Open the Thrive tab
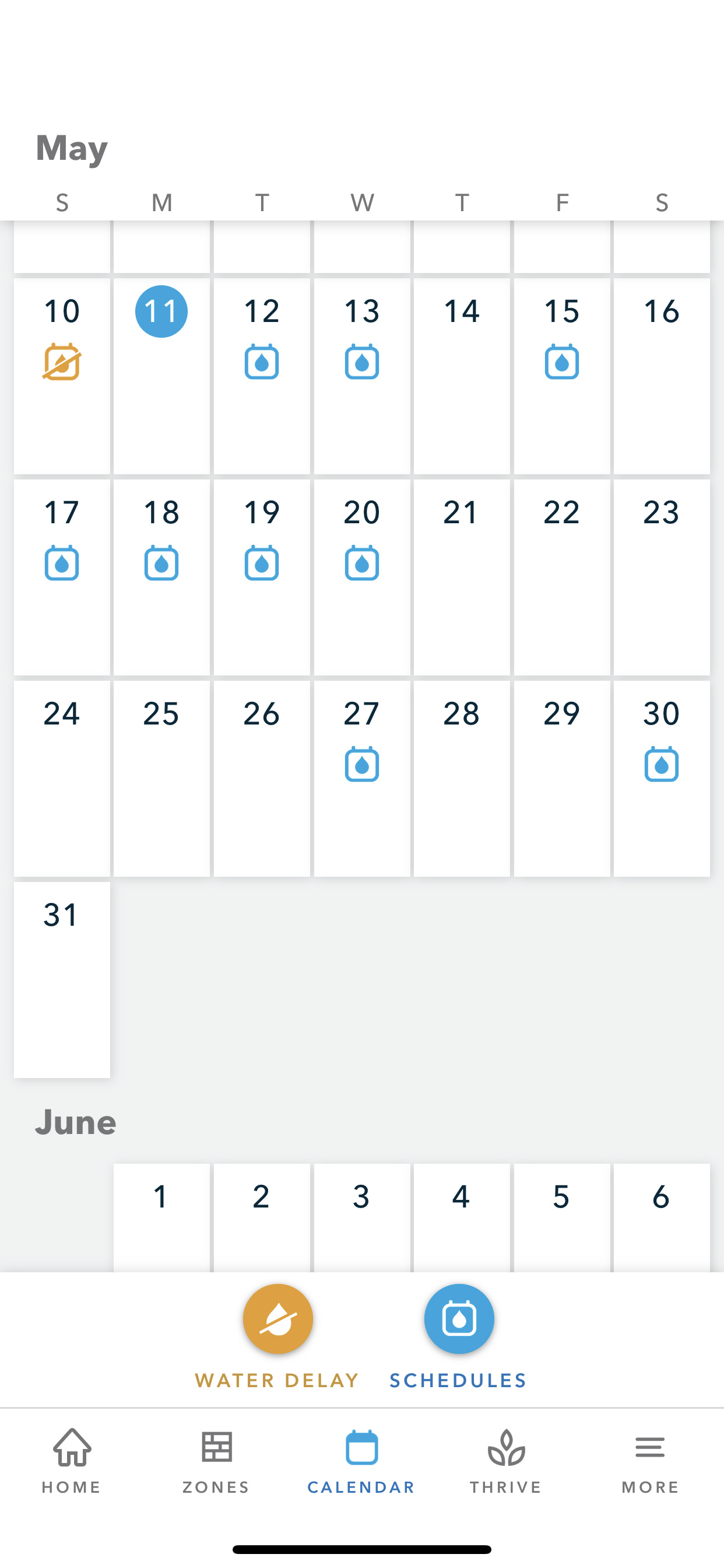Viewport: 724px width, 1568px height. pos(505,1460)
